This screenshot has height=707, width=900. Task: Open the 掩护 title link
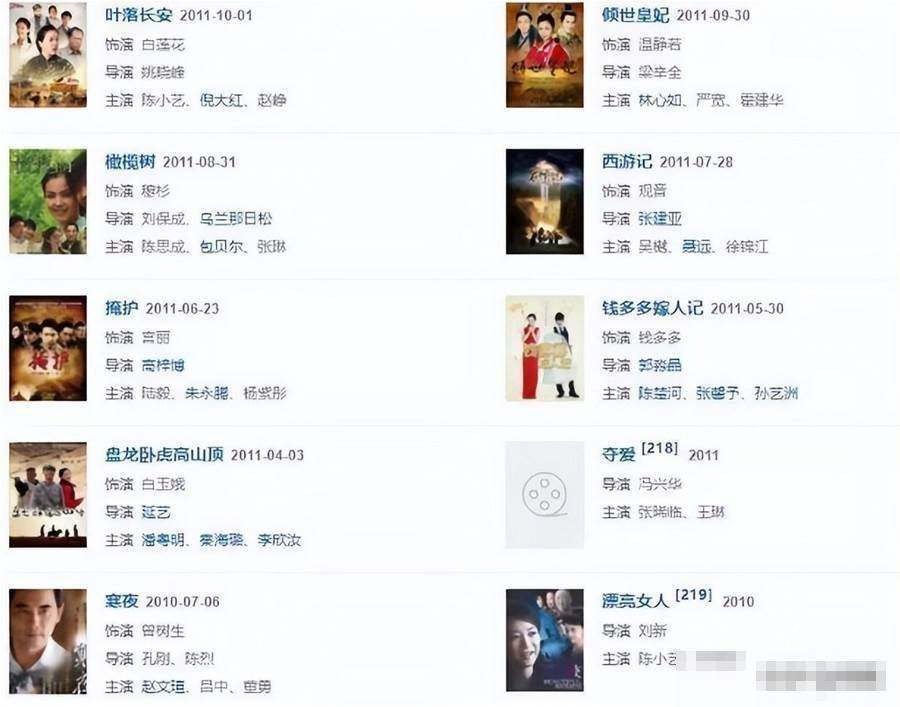[122, 308]
